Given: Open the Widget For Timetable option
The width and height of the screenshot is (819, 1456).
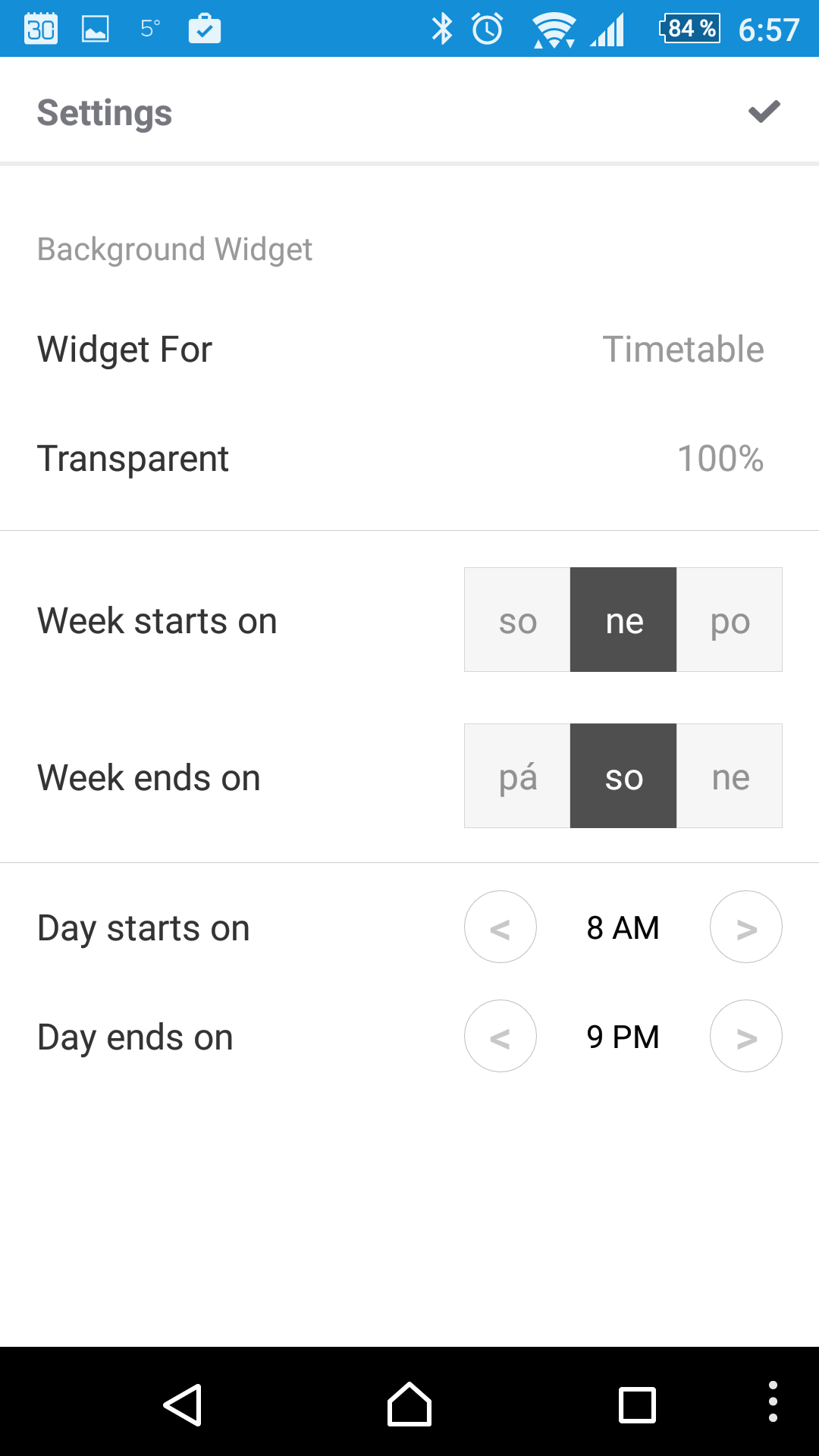Looking at the screenshot, I should tap(409, 350).
